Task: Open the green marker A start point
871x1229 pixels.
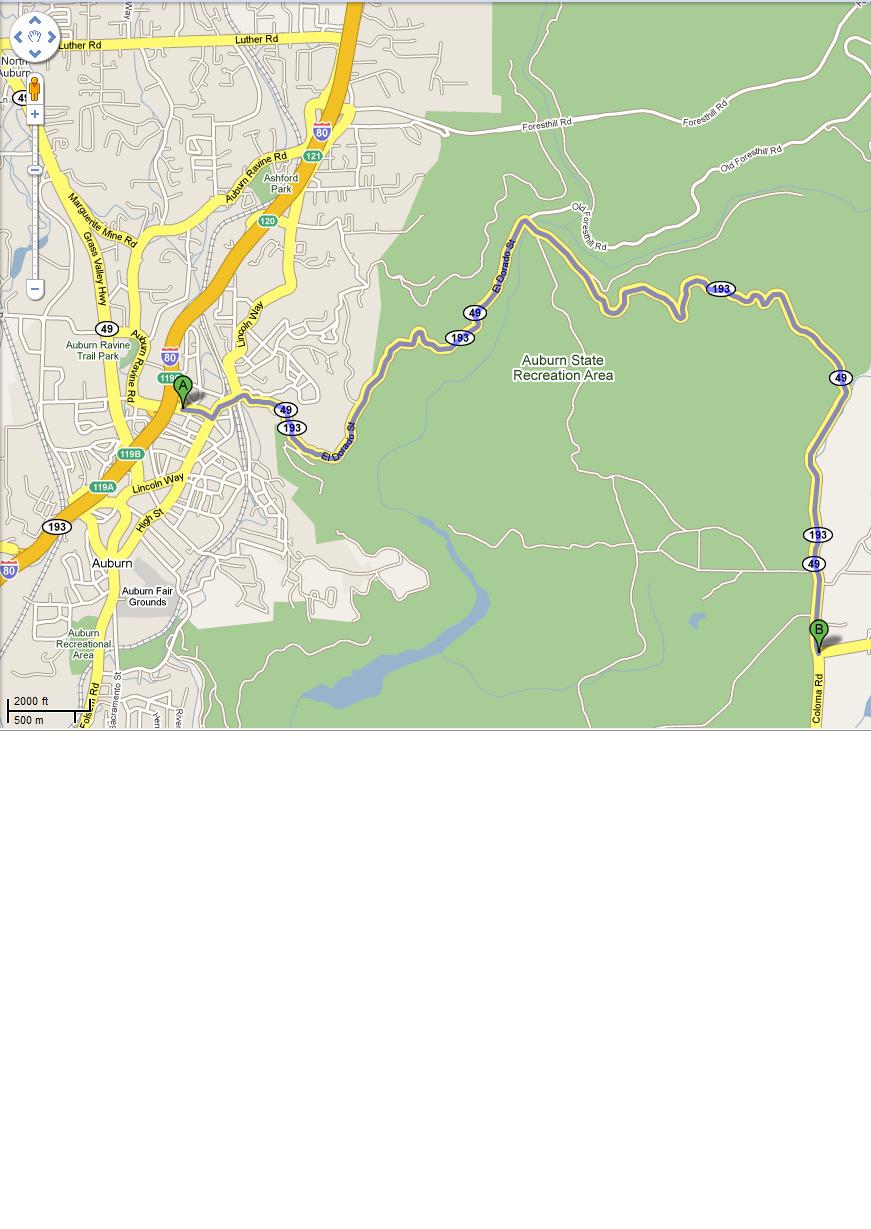Action: (x=182, y=389)
